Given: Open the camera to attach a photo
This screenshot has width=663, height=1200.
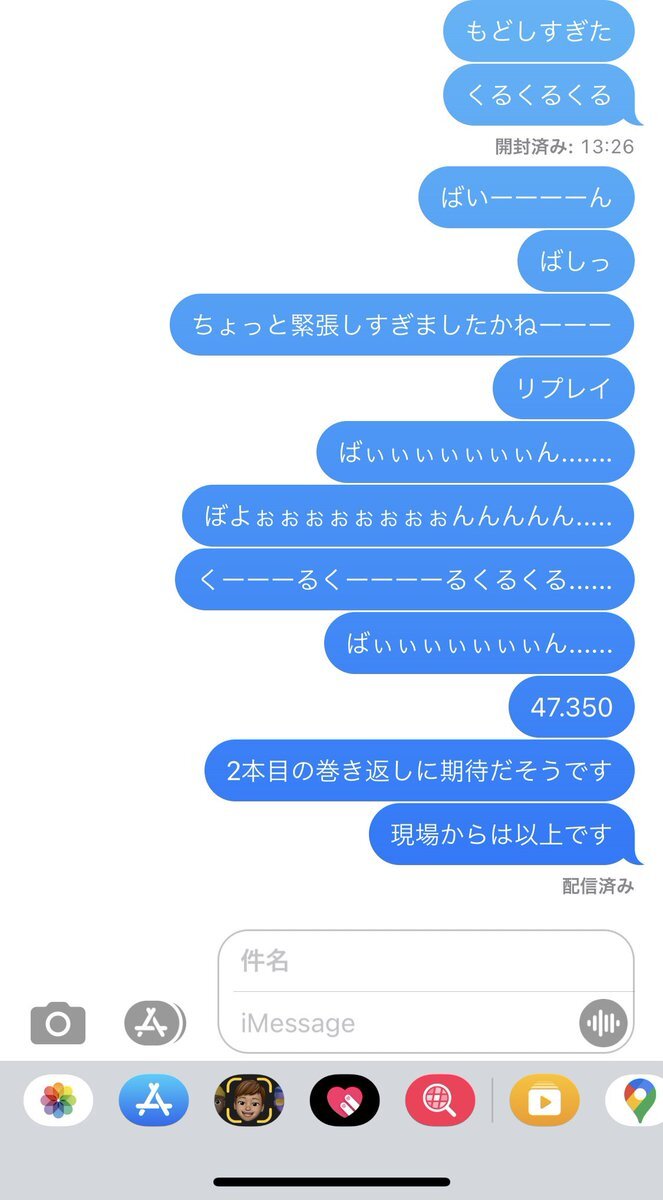Looking at the screenshot, I should click(58, 1023).
